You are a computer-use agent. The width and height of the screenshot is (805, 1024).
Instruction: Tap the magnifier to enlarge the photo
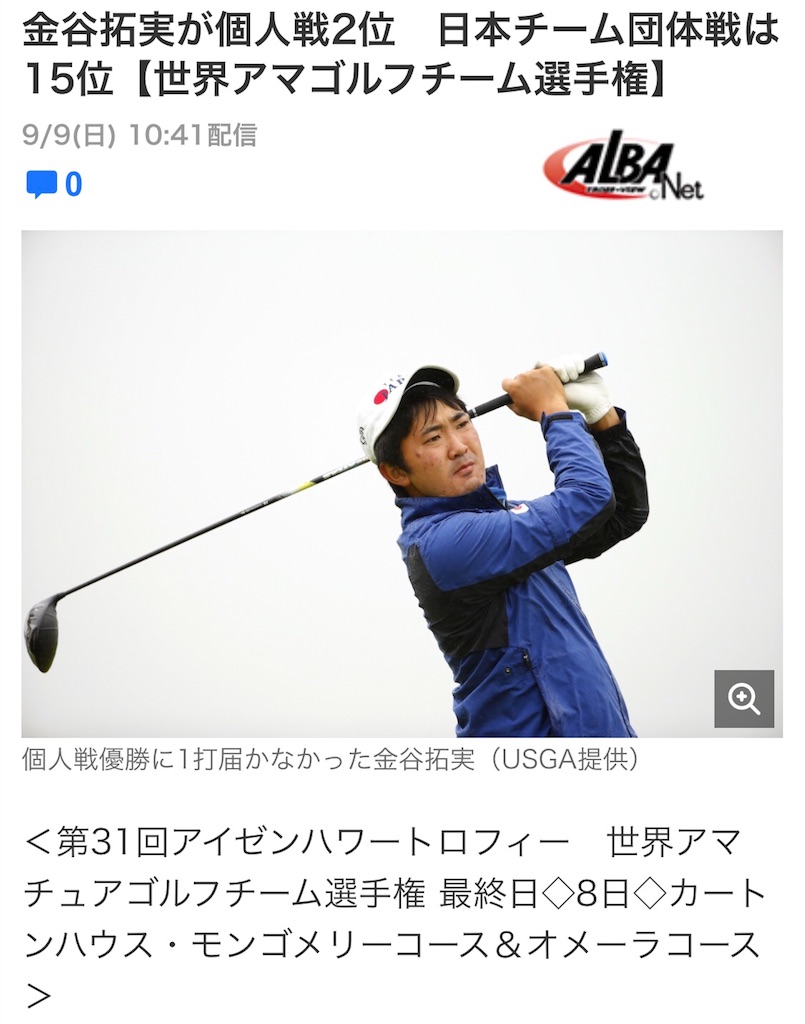pyautogui.click(x=744, y=699)
